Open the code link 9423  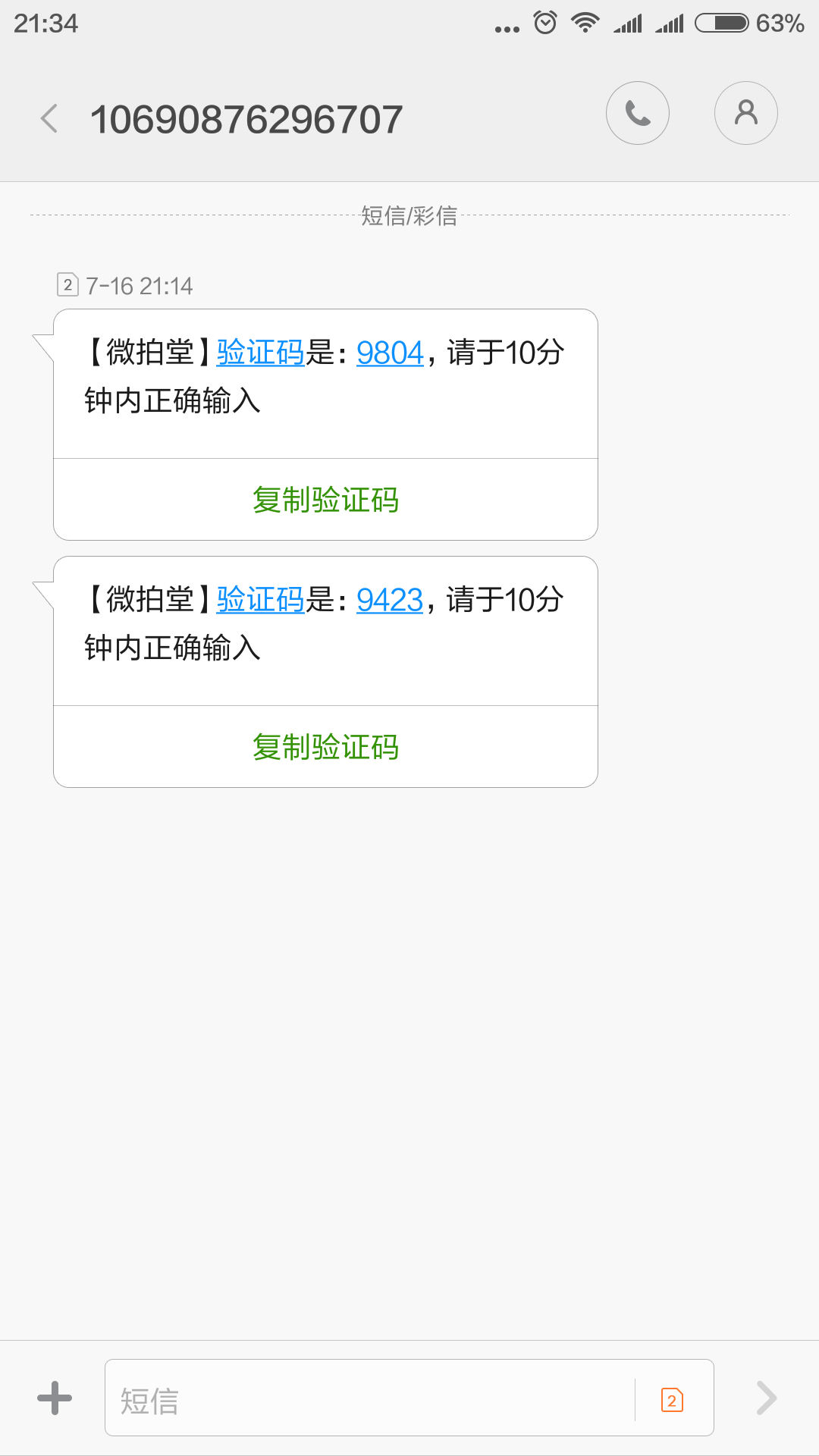click(x=389, y=599)
